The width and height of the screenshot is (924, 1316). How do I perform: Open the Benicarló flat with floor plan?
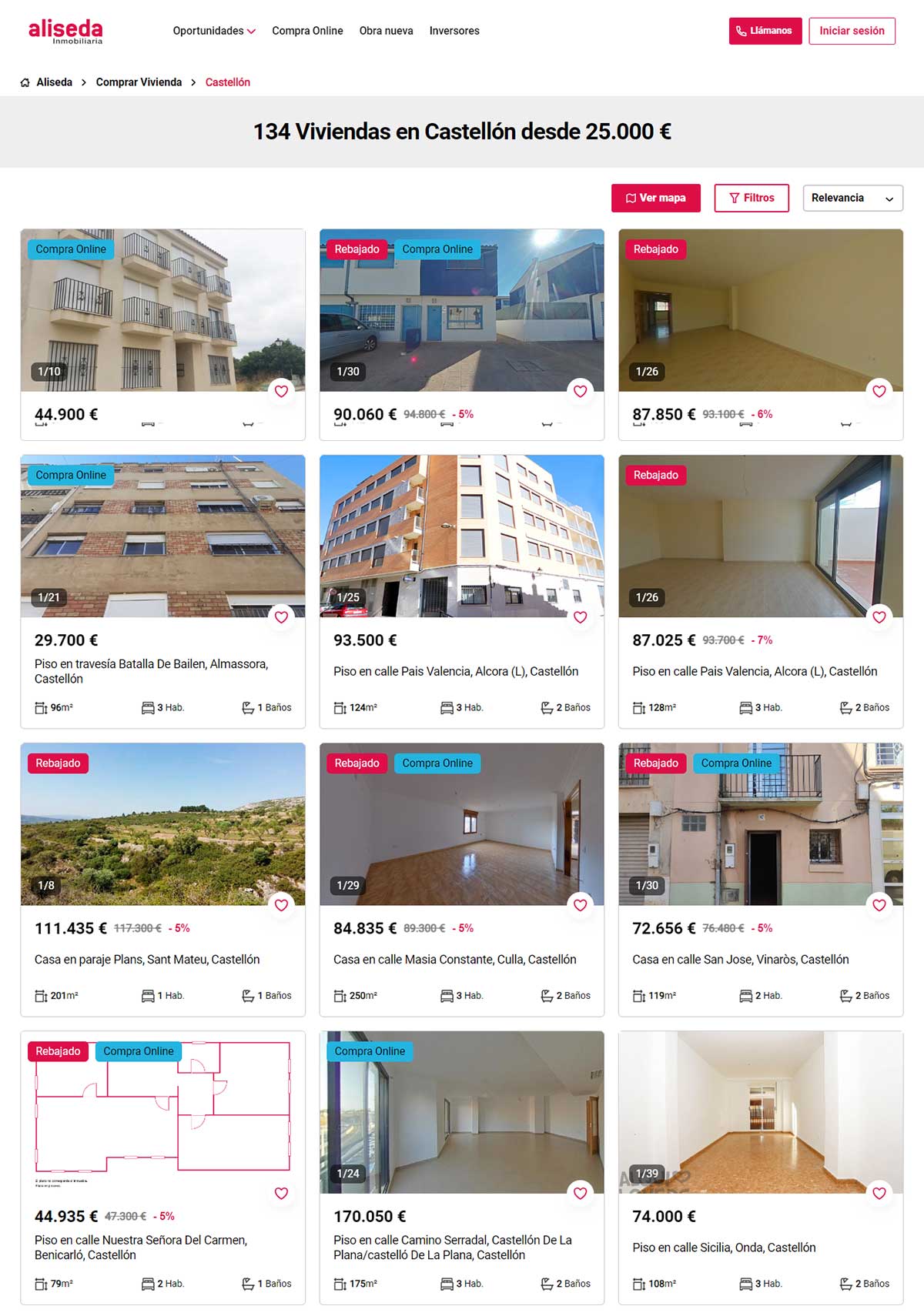(139, 1247)
